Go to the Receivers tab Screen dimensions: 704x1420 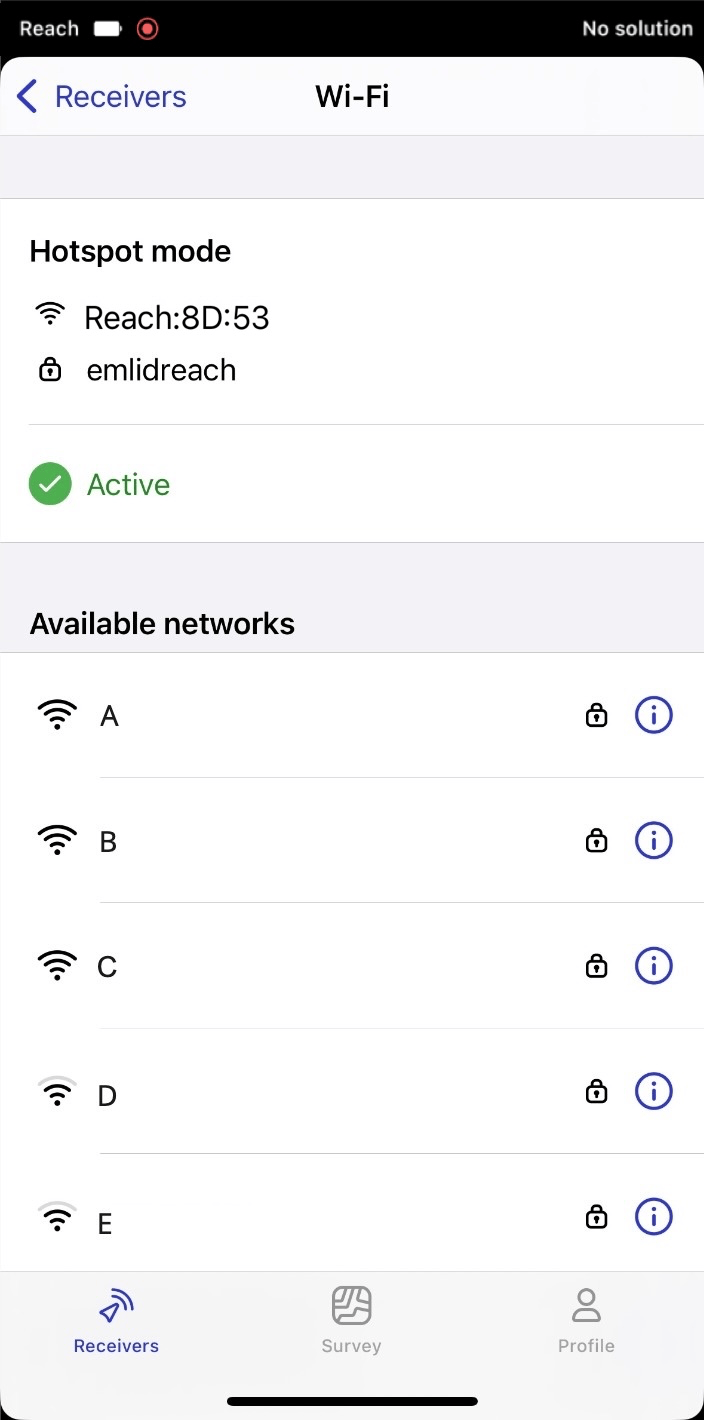pyautogui.click(x=116, y=1320)
